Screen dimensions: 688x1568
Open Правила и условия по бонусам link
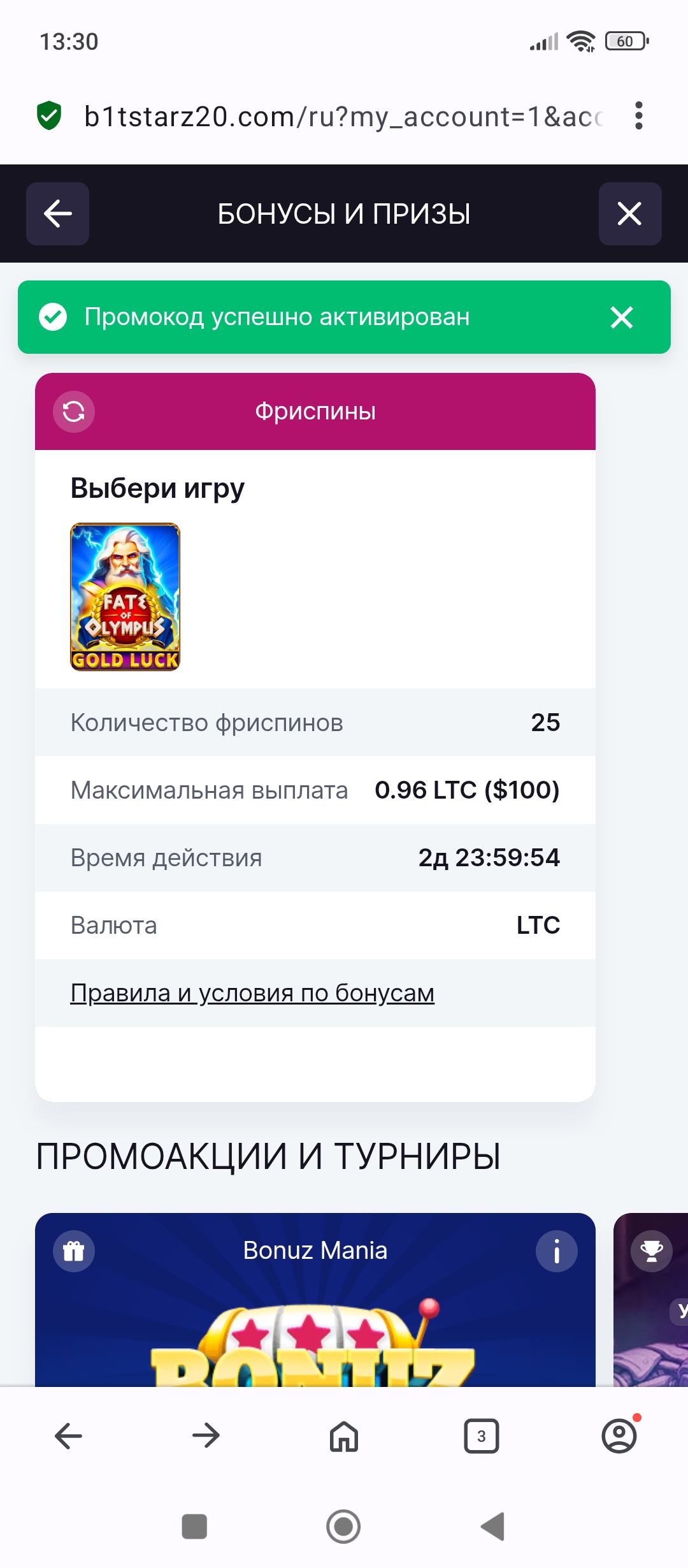[252, 993]
